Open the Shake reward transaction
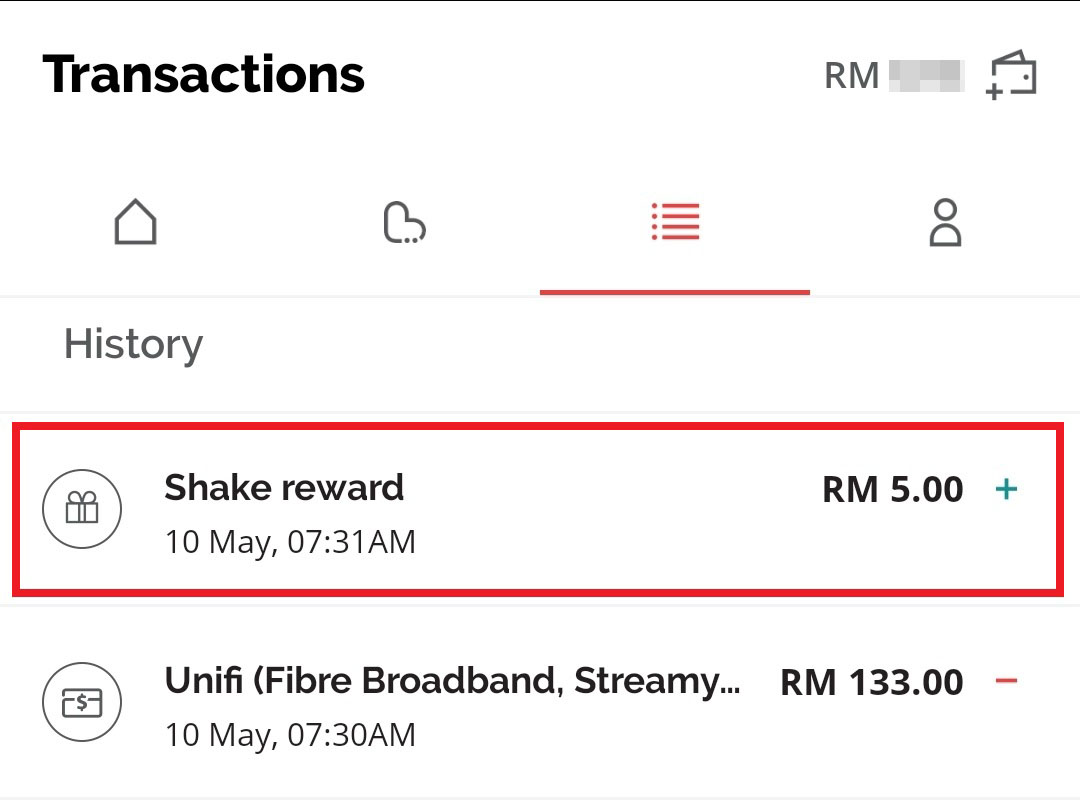This screenshot has height=803, width=1080. click(x=538, y=511)
